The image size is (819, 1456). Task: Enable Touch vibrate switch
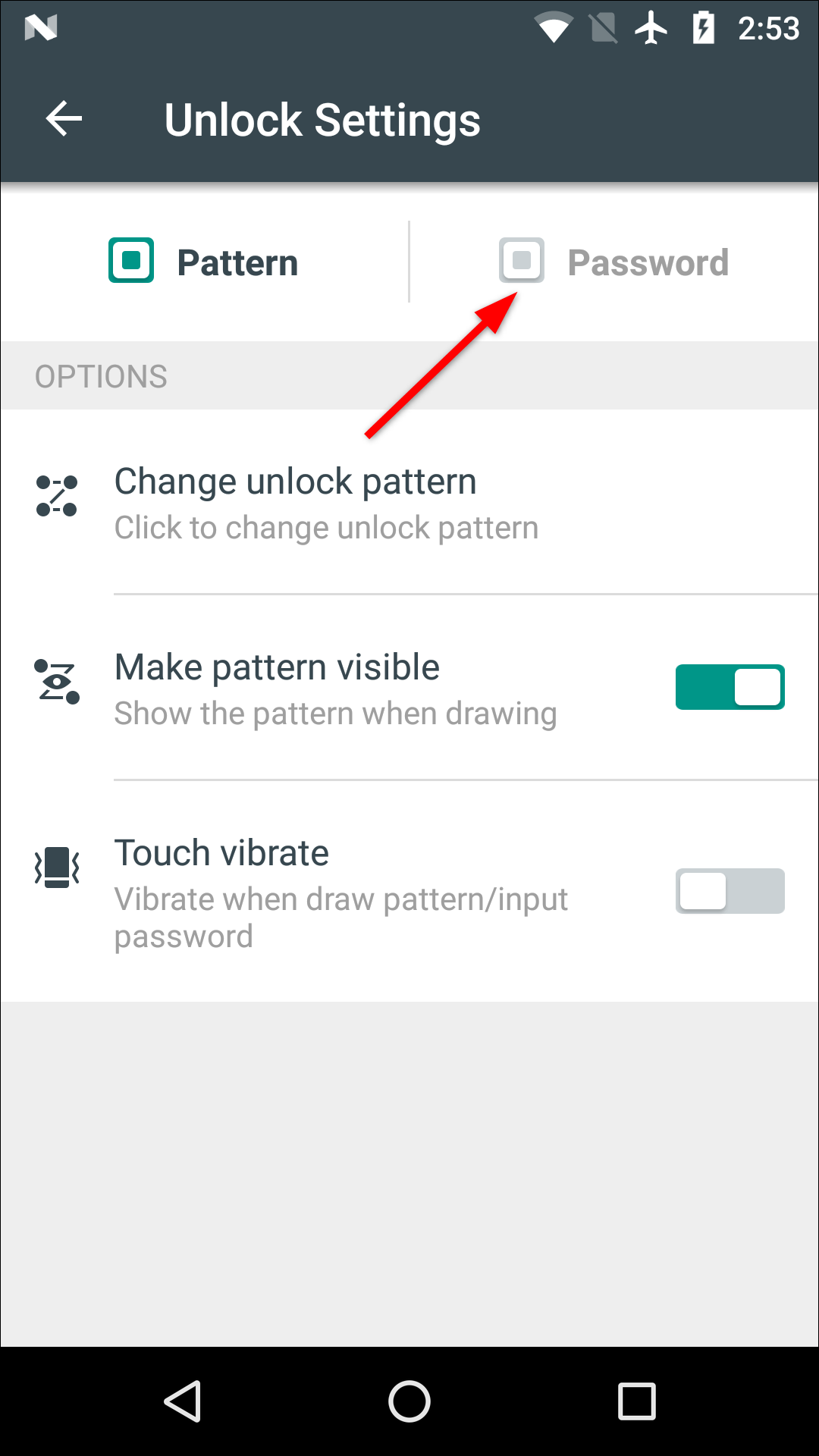coord(730,891)
